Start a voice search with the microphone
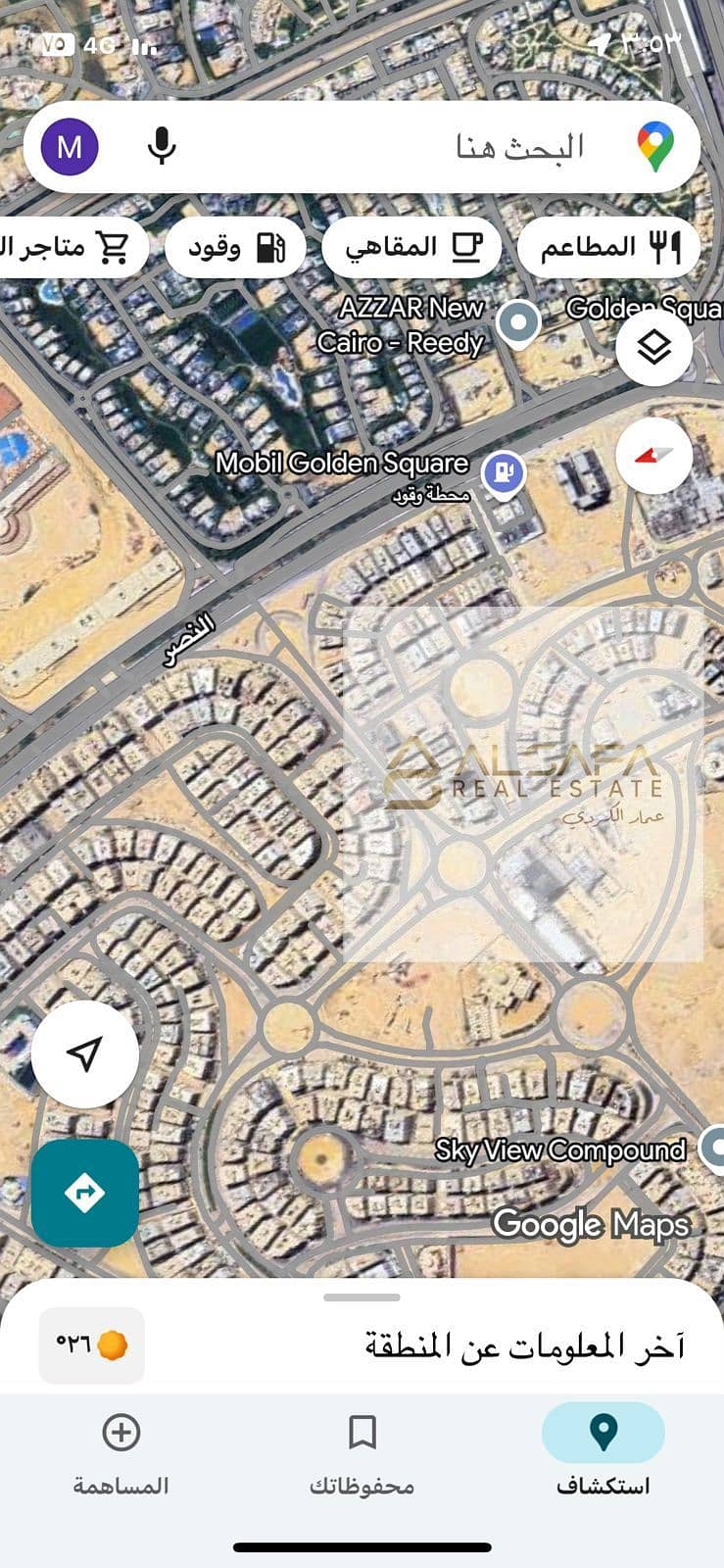 coord(162,147)
